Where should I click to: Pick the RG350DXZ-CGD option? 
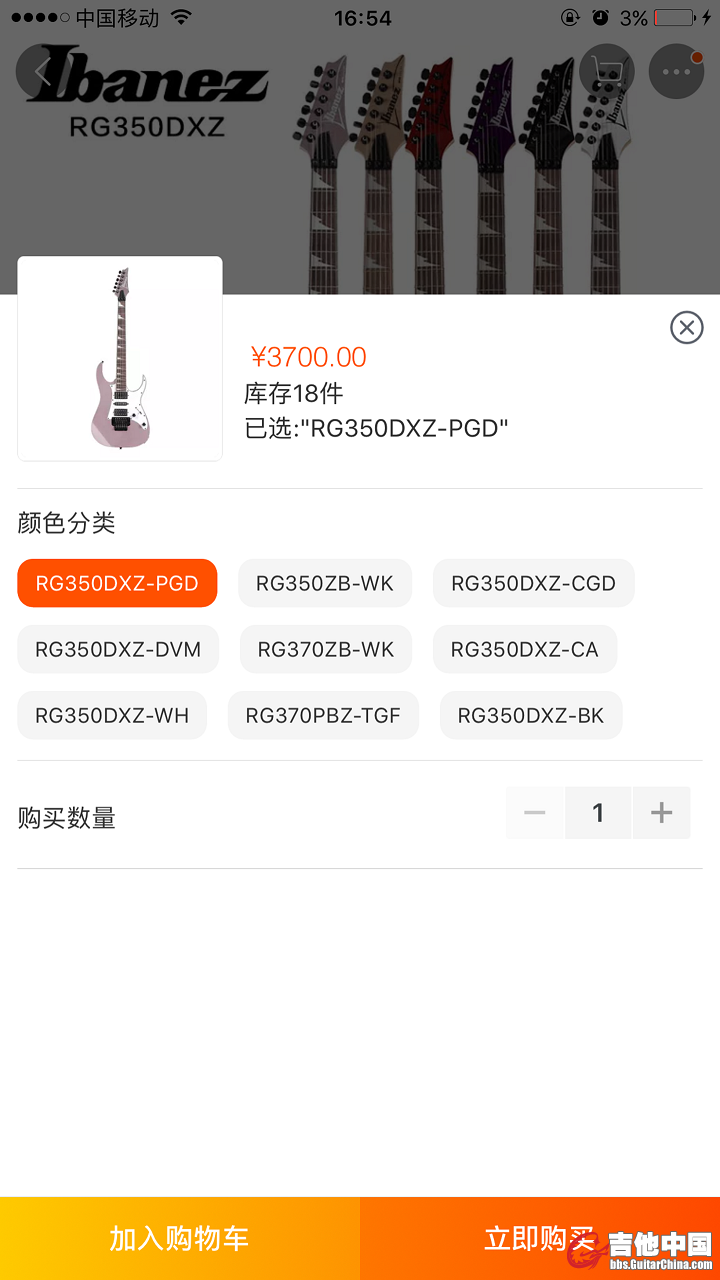point(533,583)
